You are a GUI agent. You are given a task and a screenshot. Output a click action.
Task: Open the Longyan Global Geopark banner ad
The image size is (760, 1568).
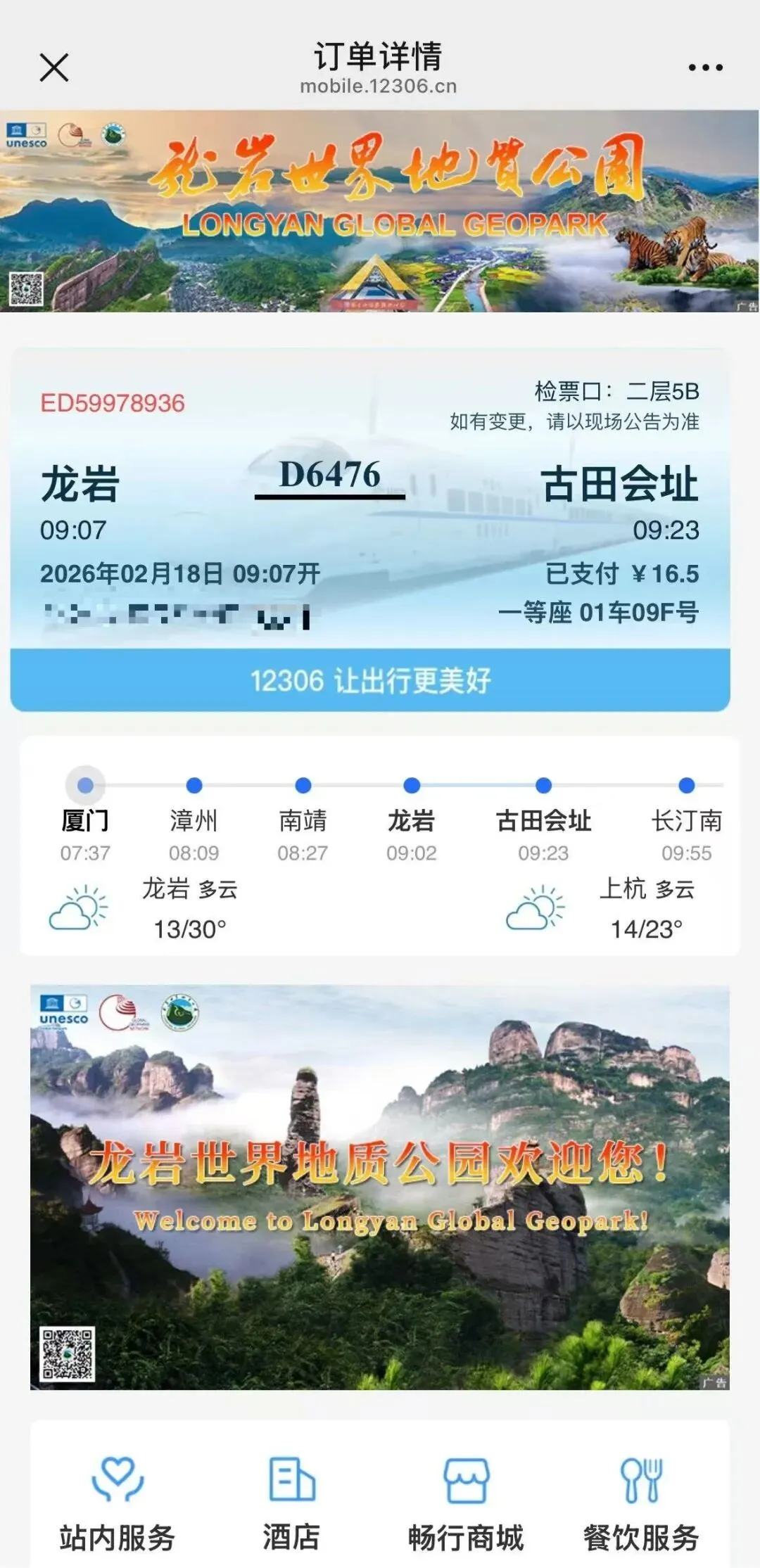click(x=380, y=211)
